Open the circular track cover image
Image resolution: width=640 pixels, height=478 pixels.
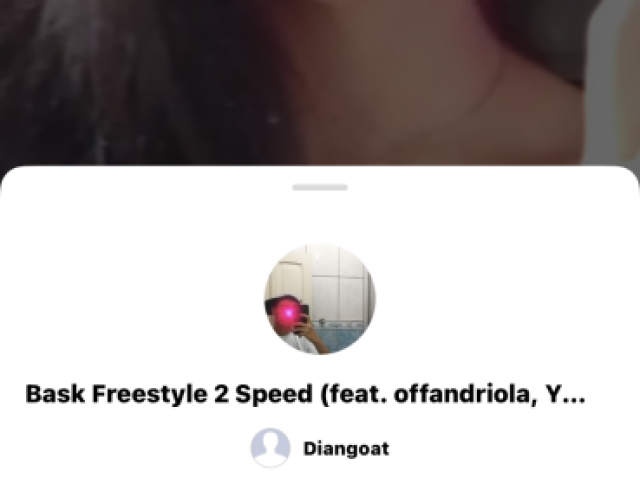(x=320, y=299)
